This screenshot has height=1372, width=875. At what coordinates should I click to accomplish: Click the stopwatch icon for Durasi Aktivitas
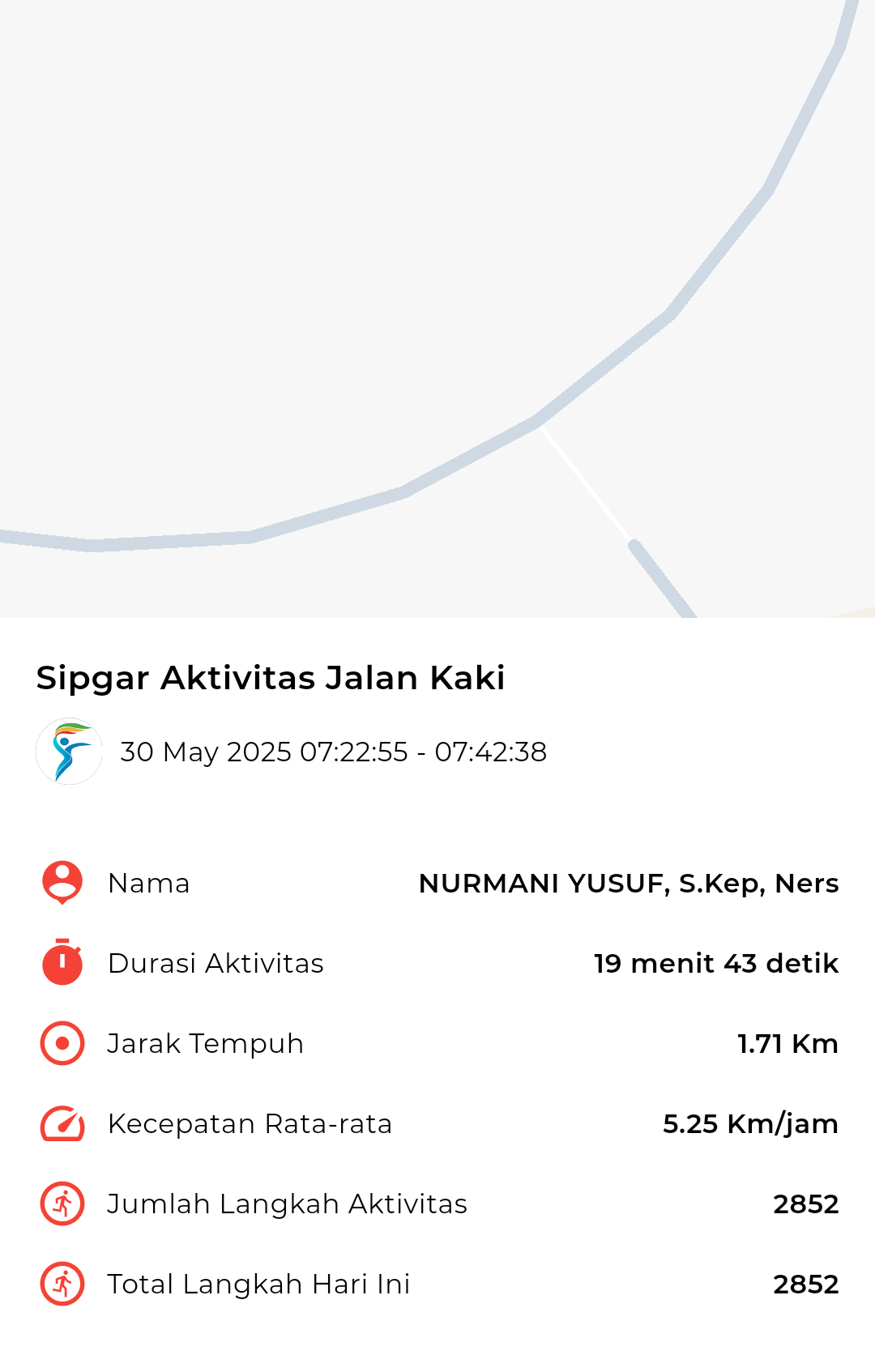61,963
